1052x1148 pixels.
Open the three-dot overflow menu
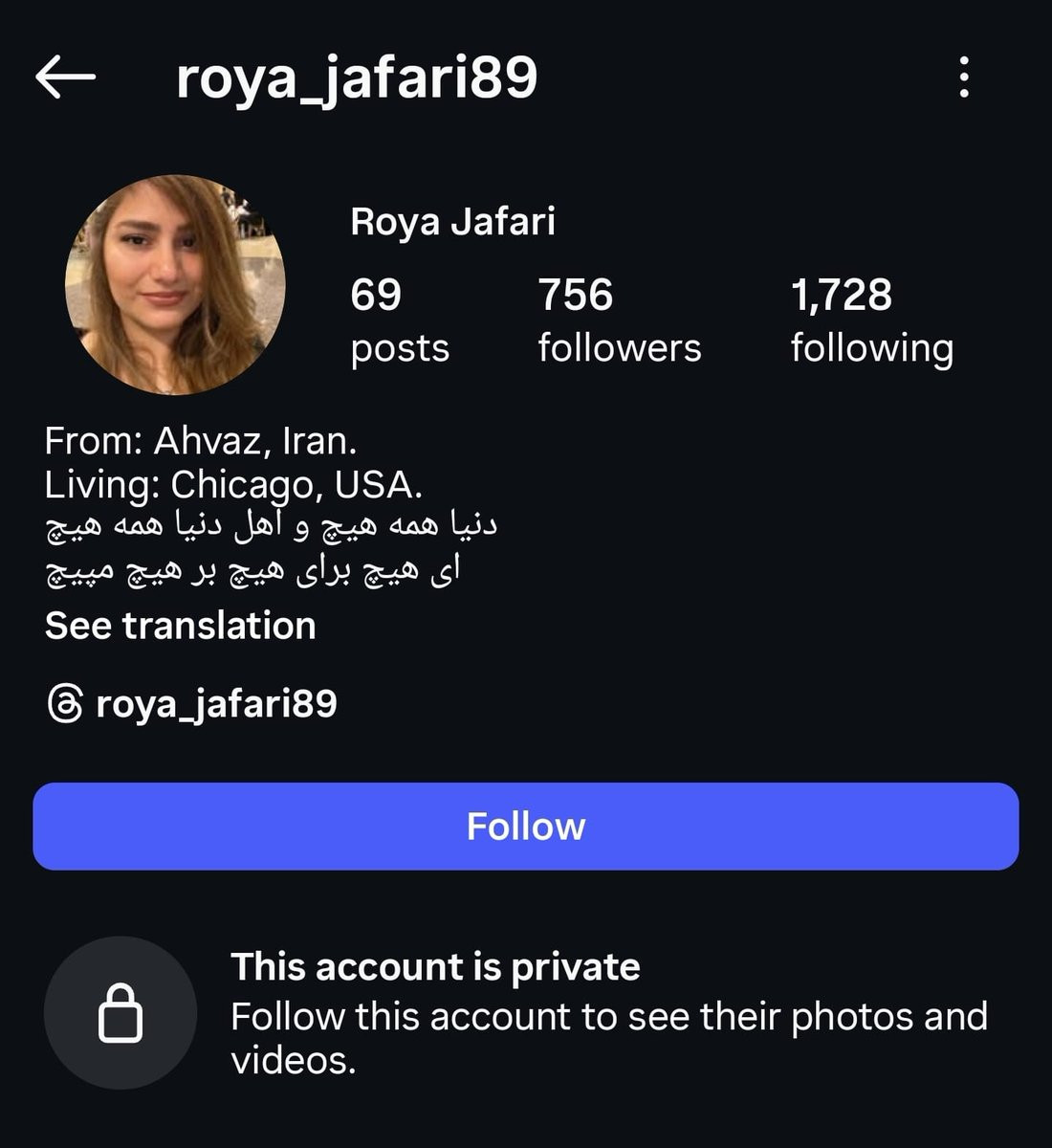[x=964, y=77]
